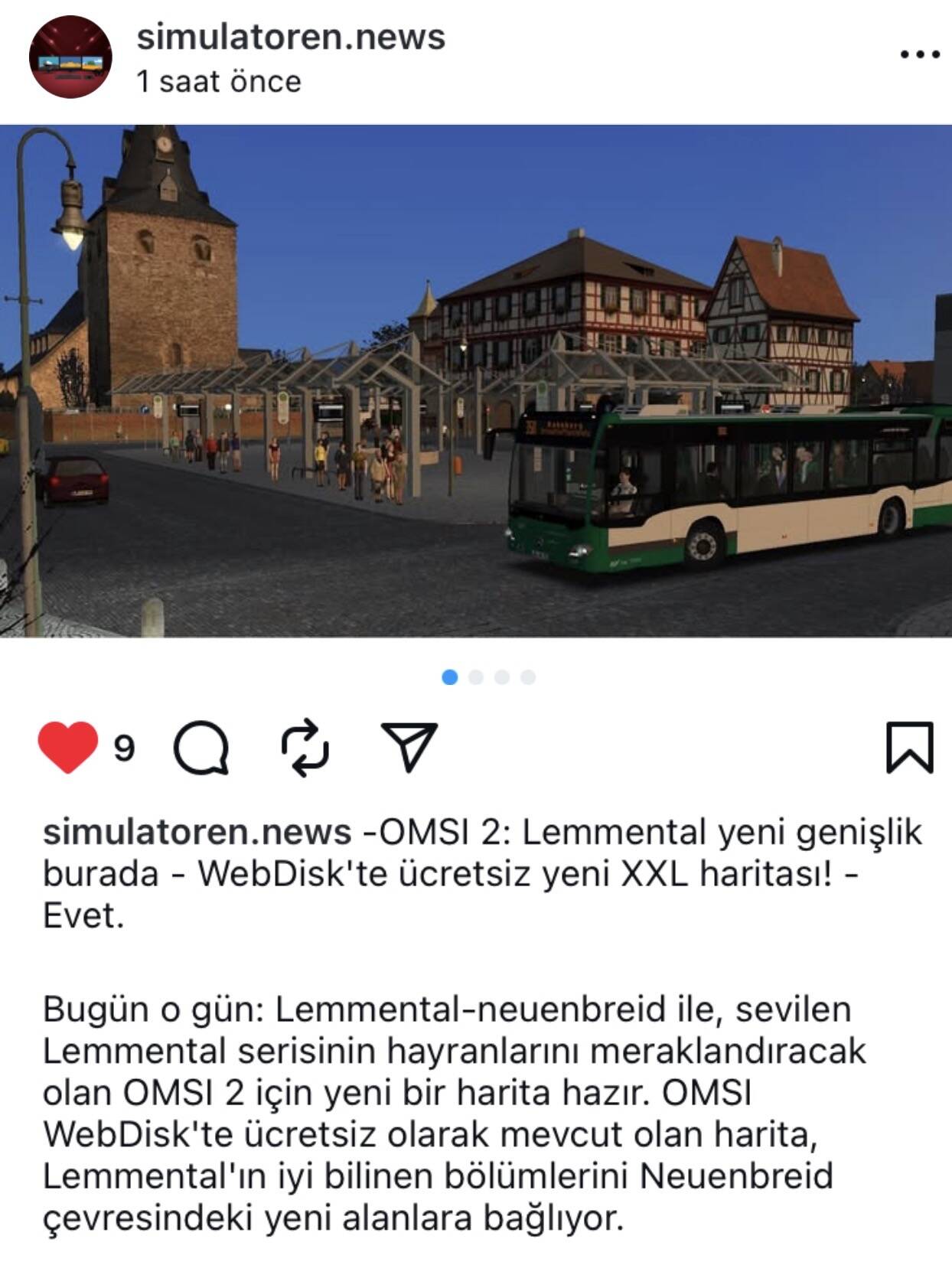This screenshot has width=952, height=1262.
Task: Share post via paper plane icon
Action: click(x=409, y=746)
